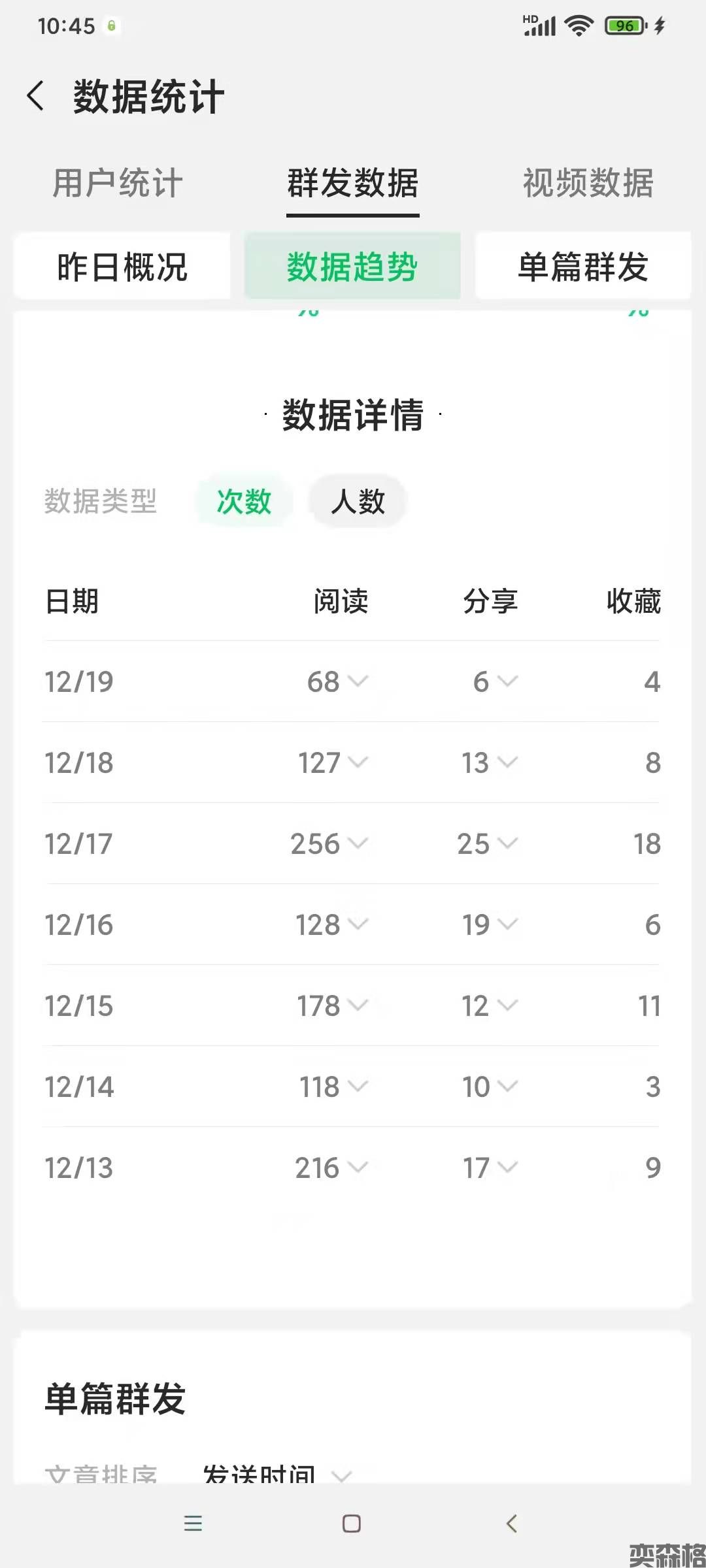
Task: Switch to the 视频数据 tab
Action: coord(588,183)
